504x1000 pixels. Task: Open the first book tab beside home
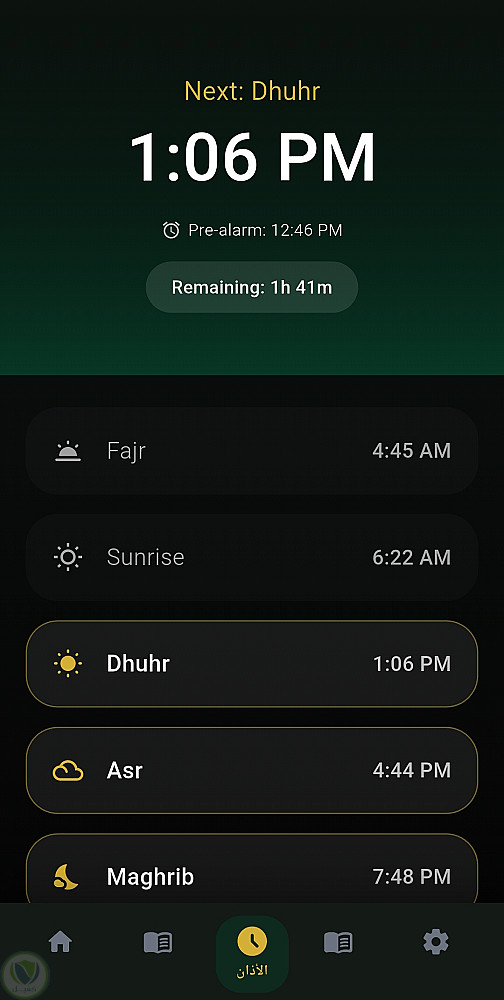(x=158, y=942)
